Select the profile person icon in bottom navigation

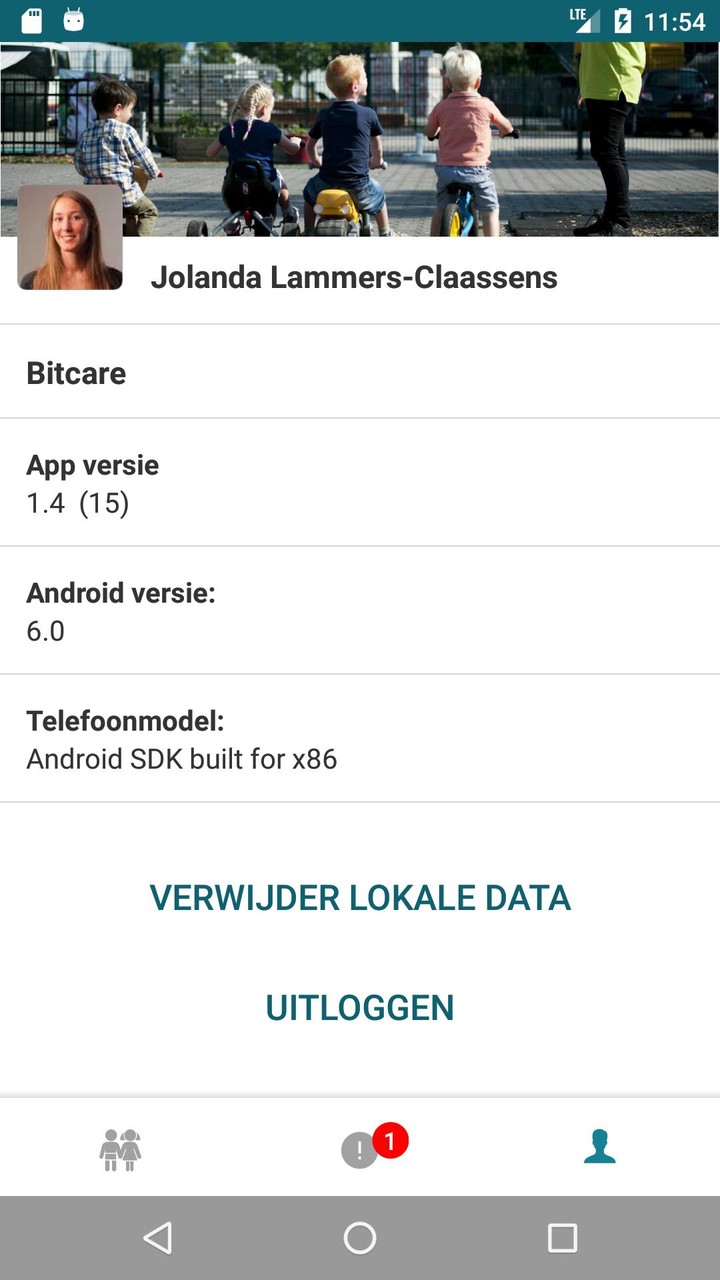[598, 1147]
